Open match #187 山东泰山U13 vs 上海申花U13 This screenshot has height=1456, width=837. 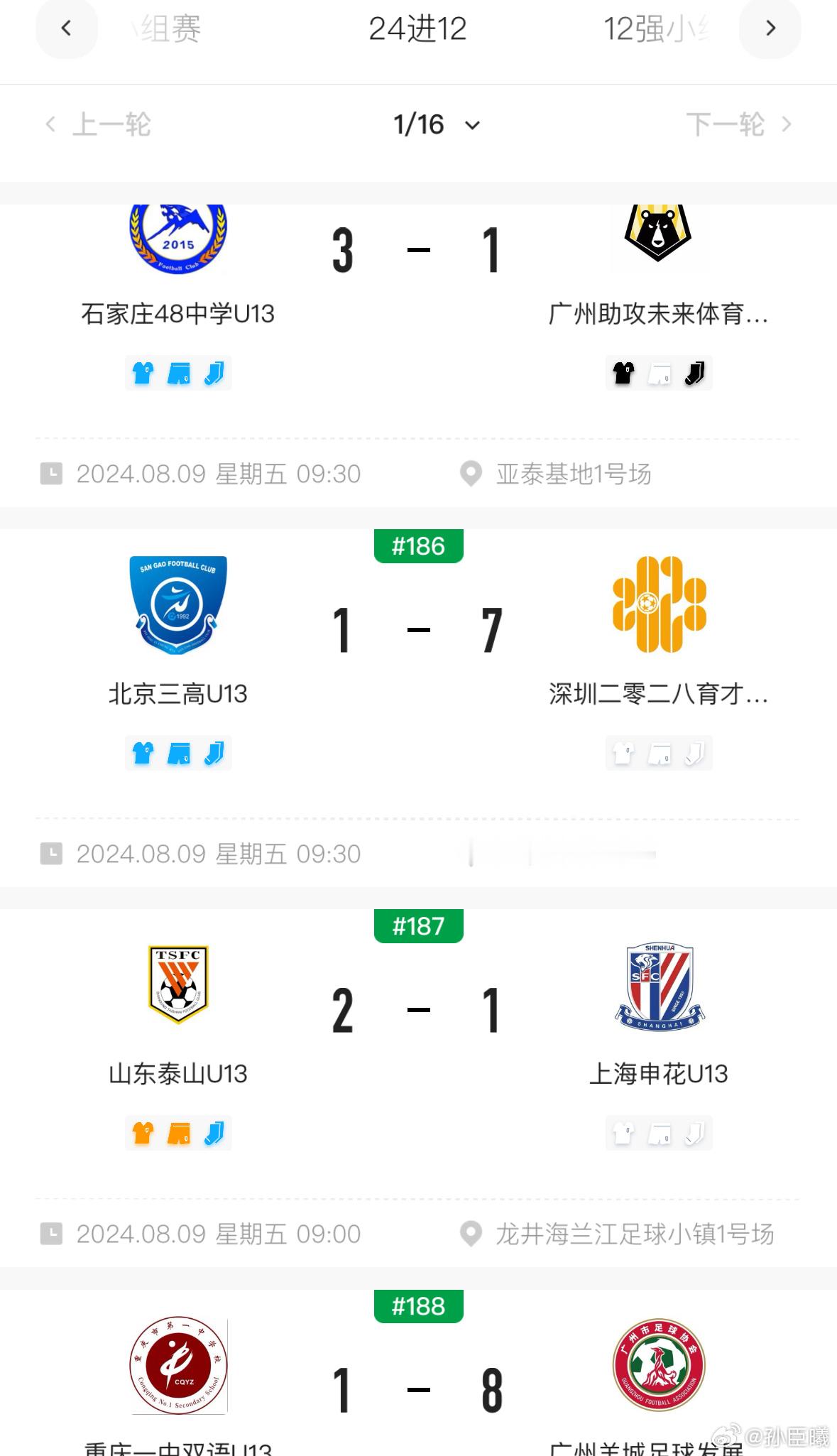pos(418,1088)
